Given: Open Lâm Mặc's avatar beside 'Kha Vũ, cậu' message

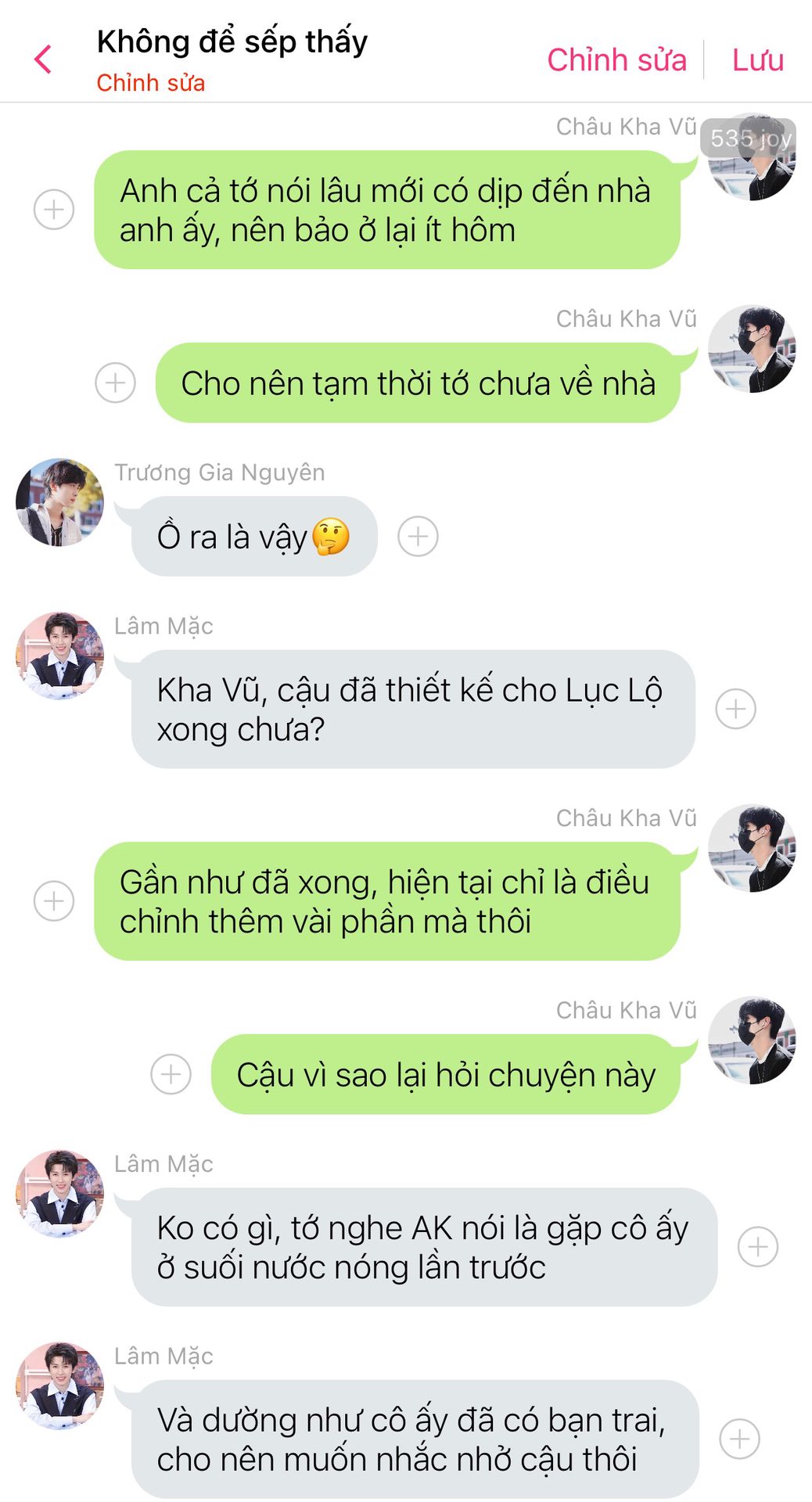Looking at the screenshot, I should point(59,656).
